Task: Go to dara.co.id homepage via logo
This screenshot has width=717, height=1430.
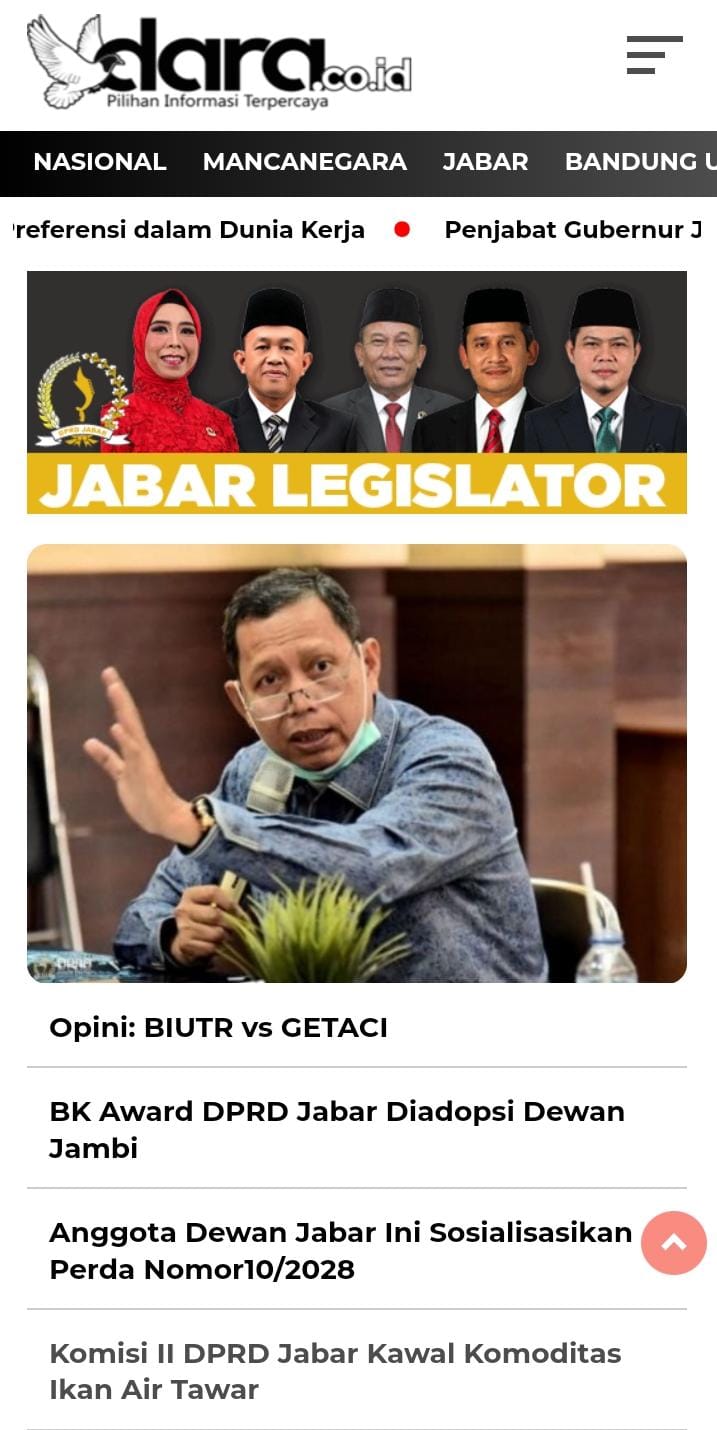Action: point(220,62)
